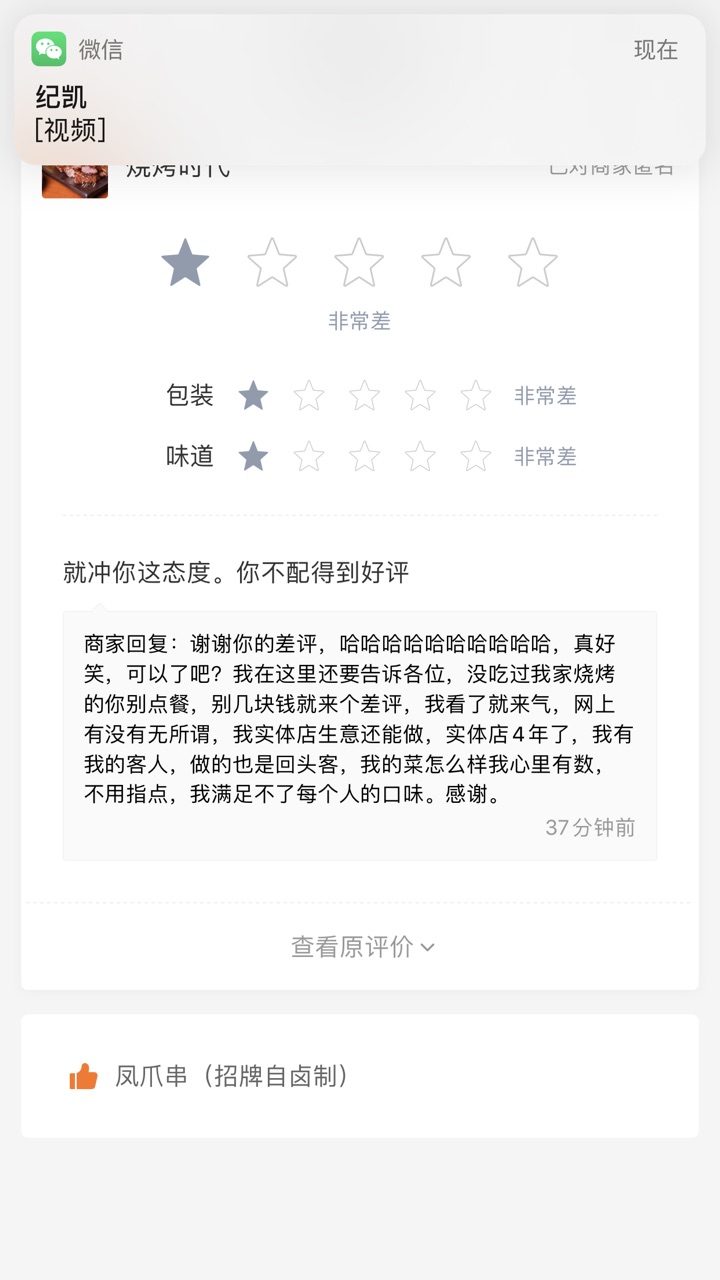Open the WeChat notification from 纪凯
This screenshot has height=1280, width=720.
tap(360, 90)
